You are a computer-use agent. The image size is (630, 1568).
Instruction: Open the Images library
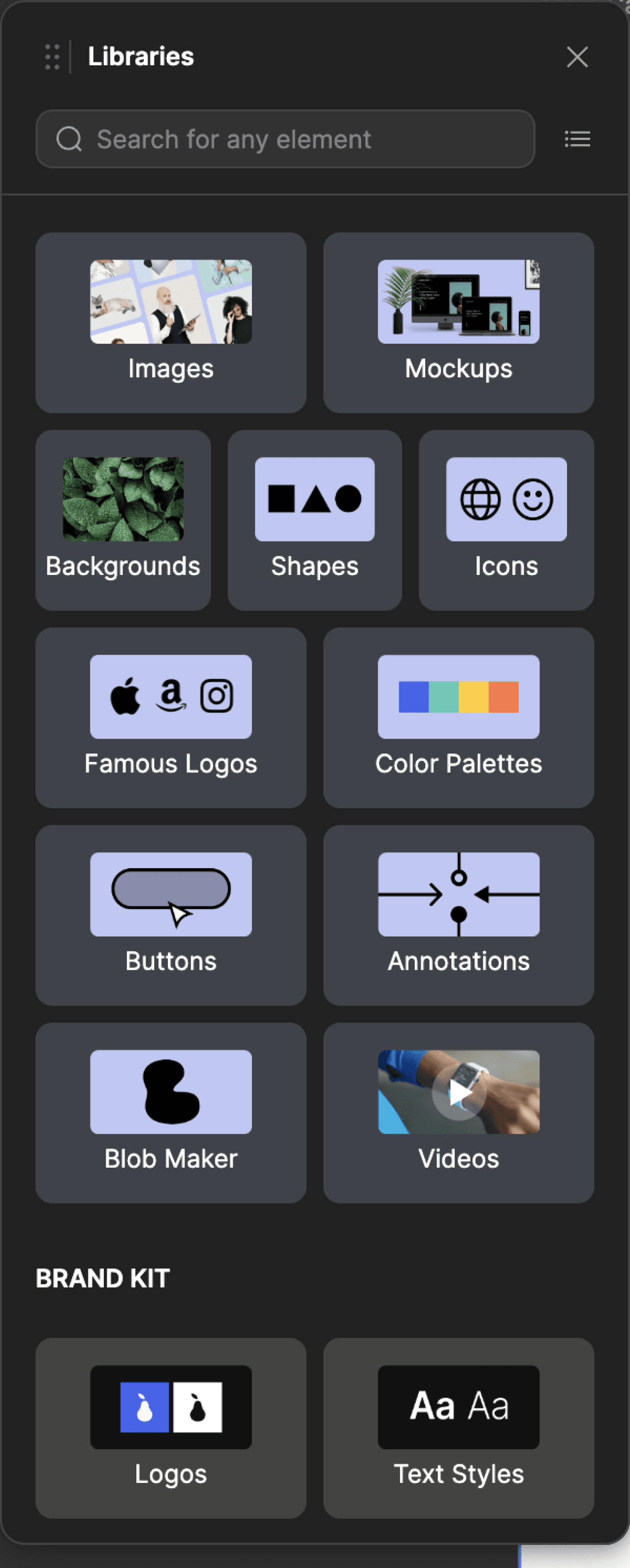[x=171, y=323]
